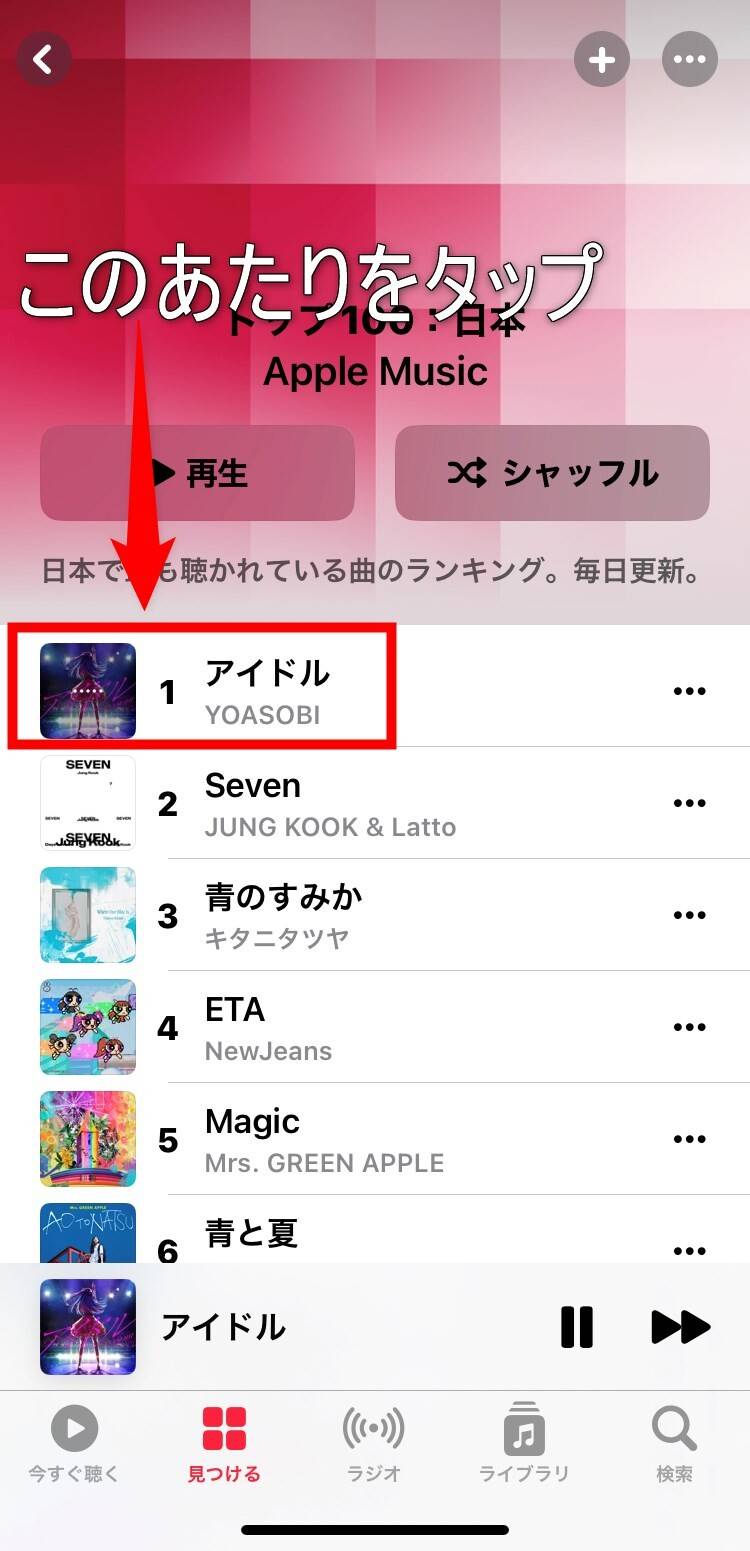
Task: Open options menu for 青と夏
Action: click(690, 1250)
